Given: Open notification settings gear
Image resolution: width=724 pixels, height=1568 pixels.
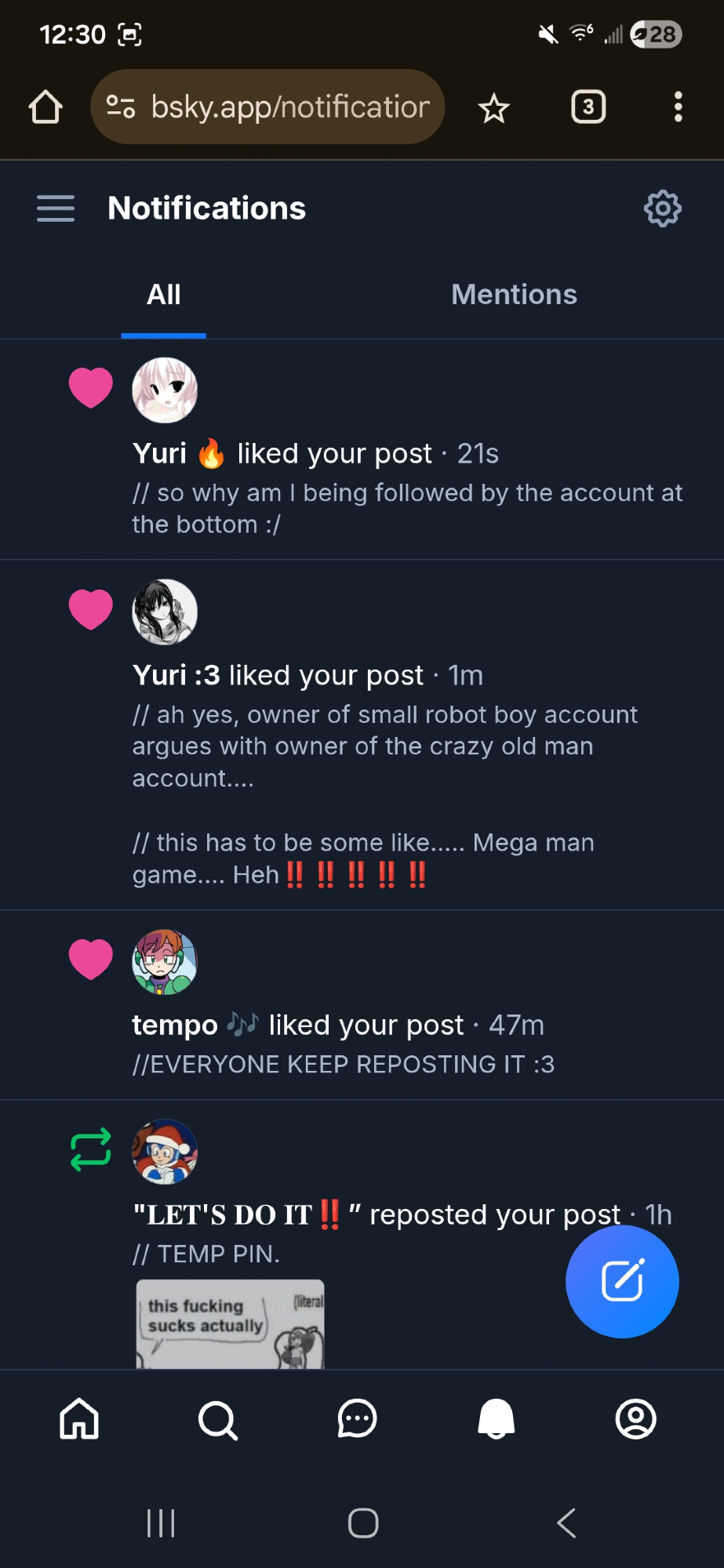Looking at the screenshot, I should (x=662, y=209).
